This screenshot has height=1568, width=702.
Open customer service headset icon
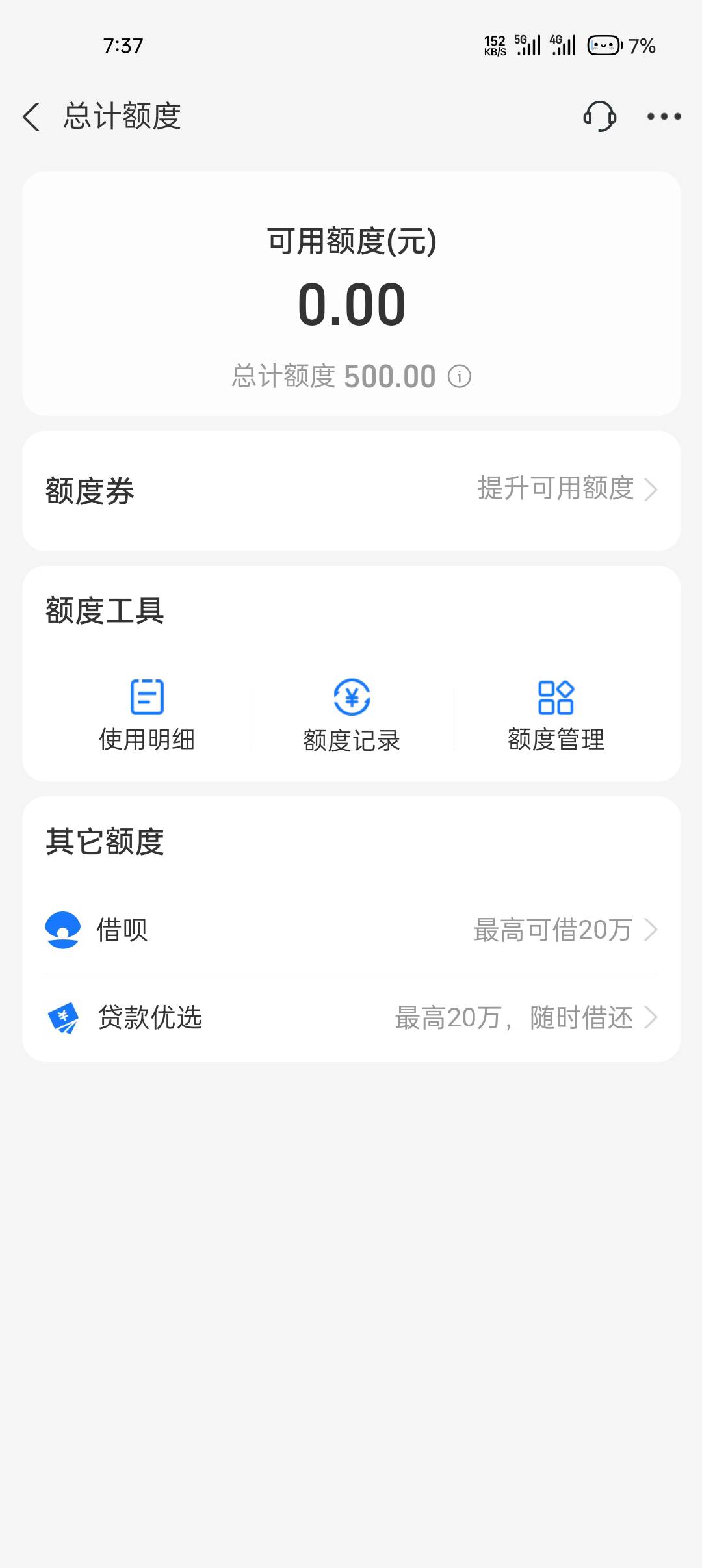tap(599, 116)
